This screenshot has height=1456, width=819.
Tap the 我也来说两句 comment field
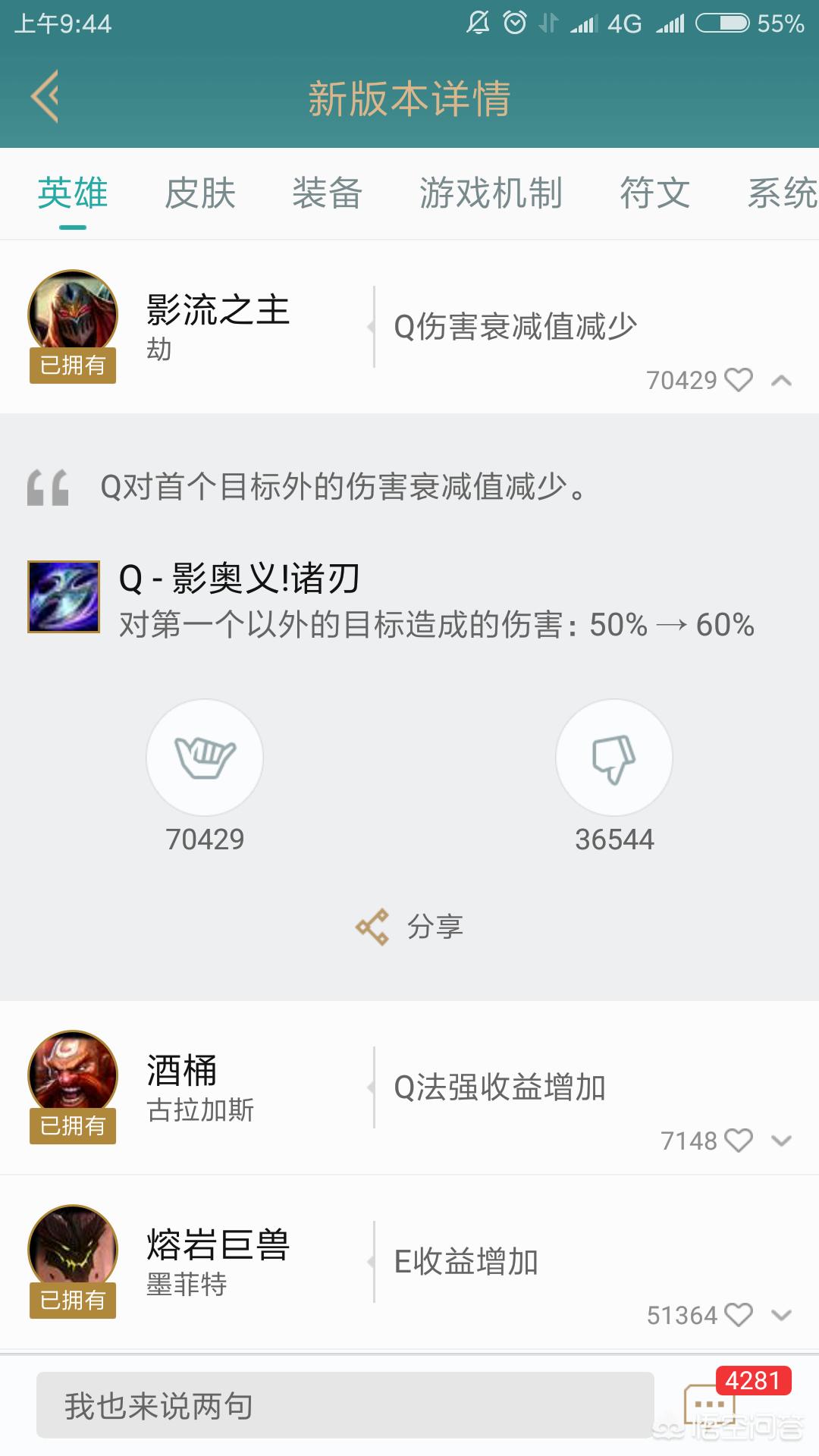click(x=345, y=1405)
